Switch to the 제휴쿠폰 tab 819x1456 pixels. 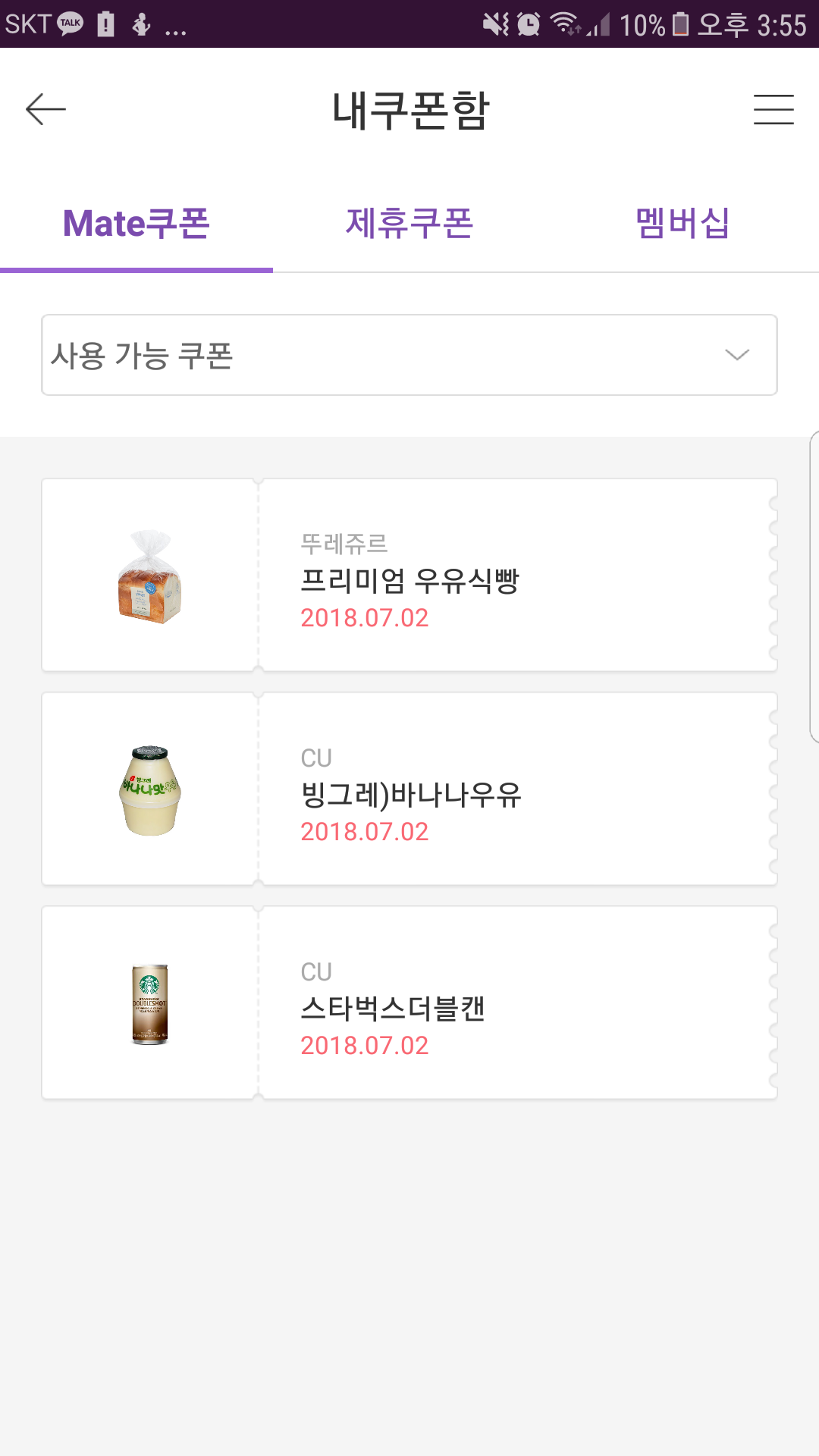point(409,224)
